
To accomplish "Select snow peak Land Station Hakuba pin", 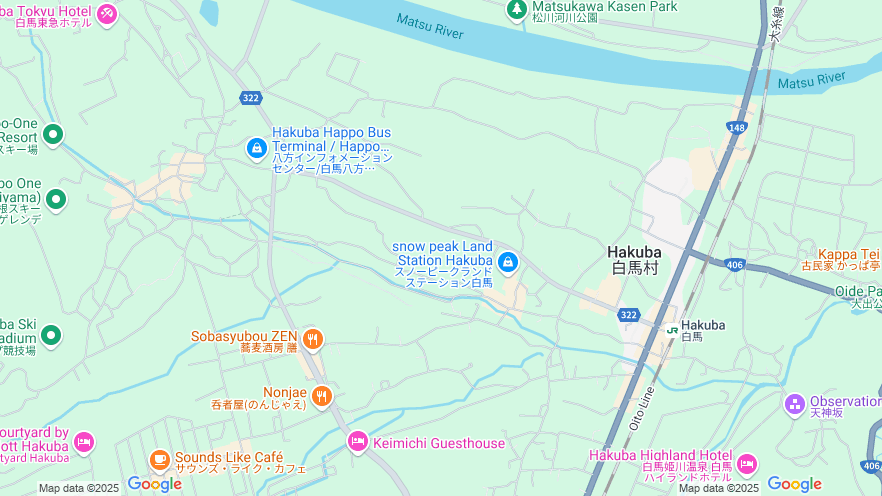I will point(508,263).
